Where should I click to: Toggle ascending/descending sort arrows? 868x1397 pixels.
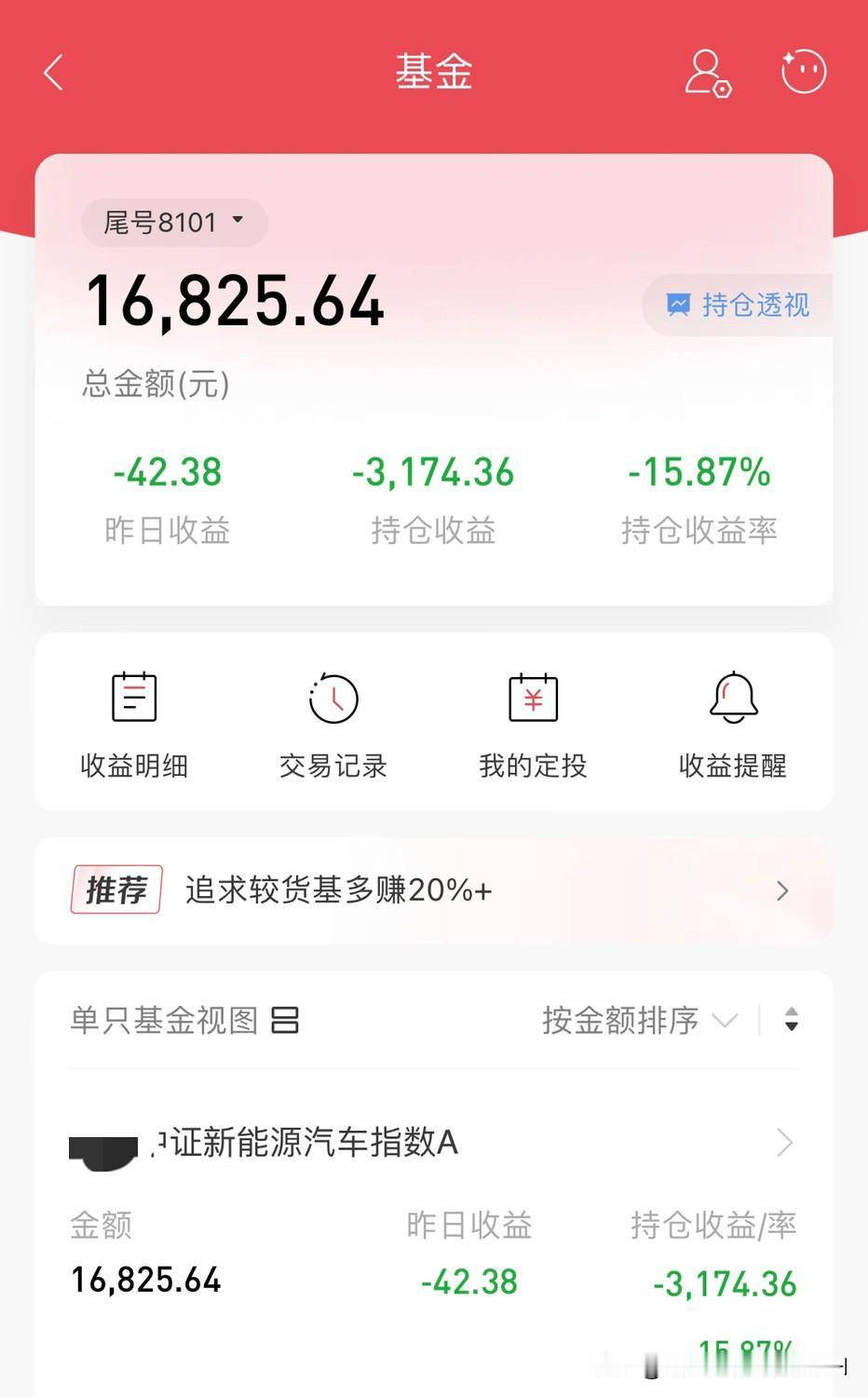[x=792, y=1021]
